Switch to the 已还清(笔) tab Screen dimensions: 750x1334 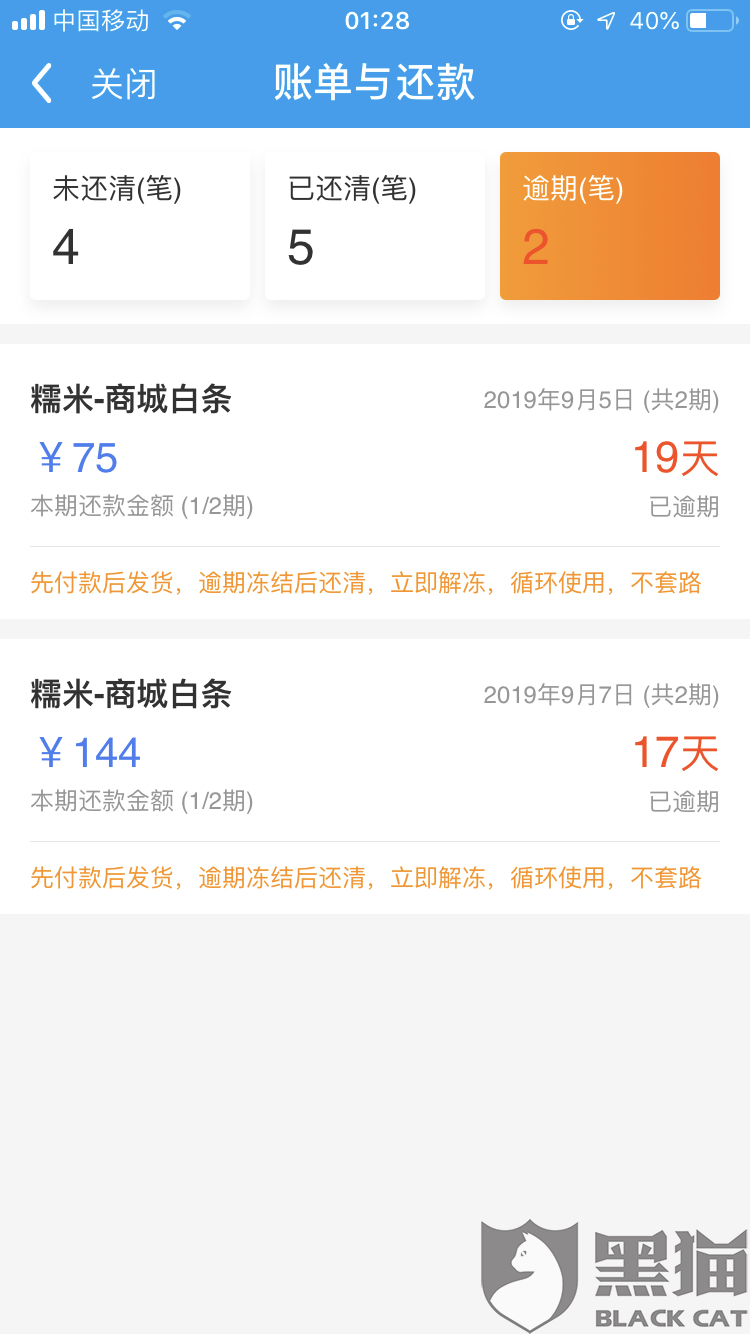[375, 226]
